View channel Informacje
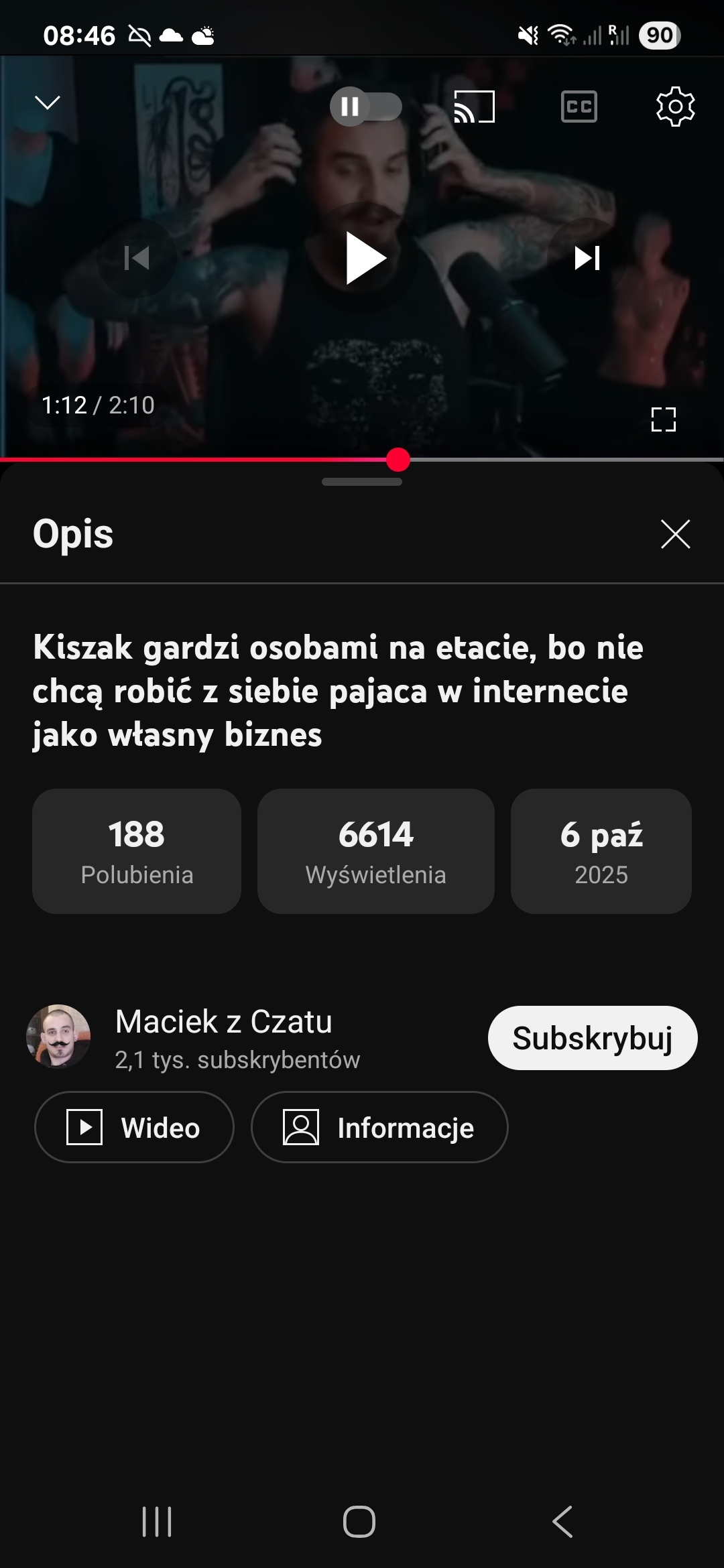 pos(379,1127)
